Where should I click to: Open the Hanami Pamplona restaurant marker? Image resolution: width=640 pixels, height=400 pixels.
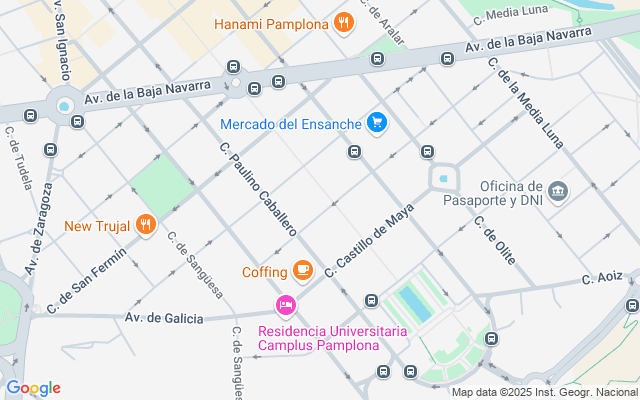344,22
